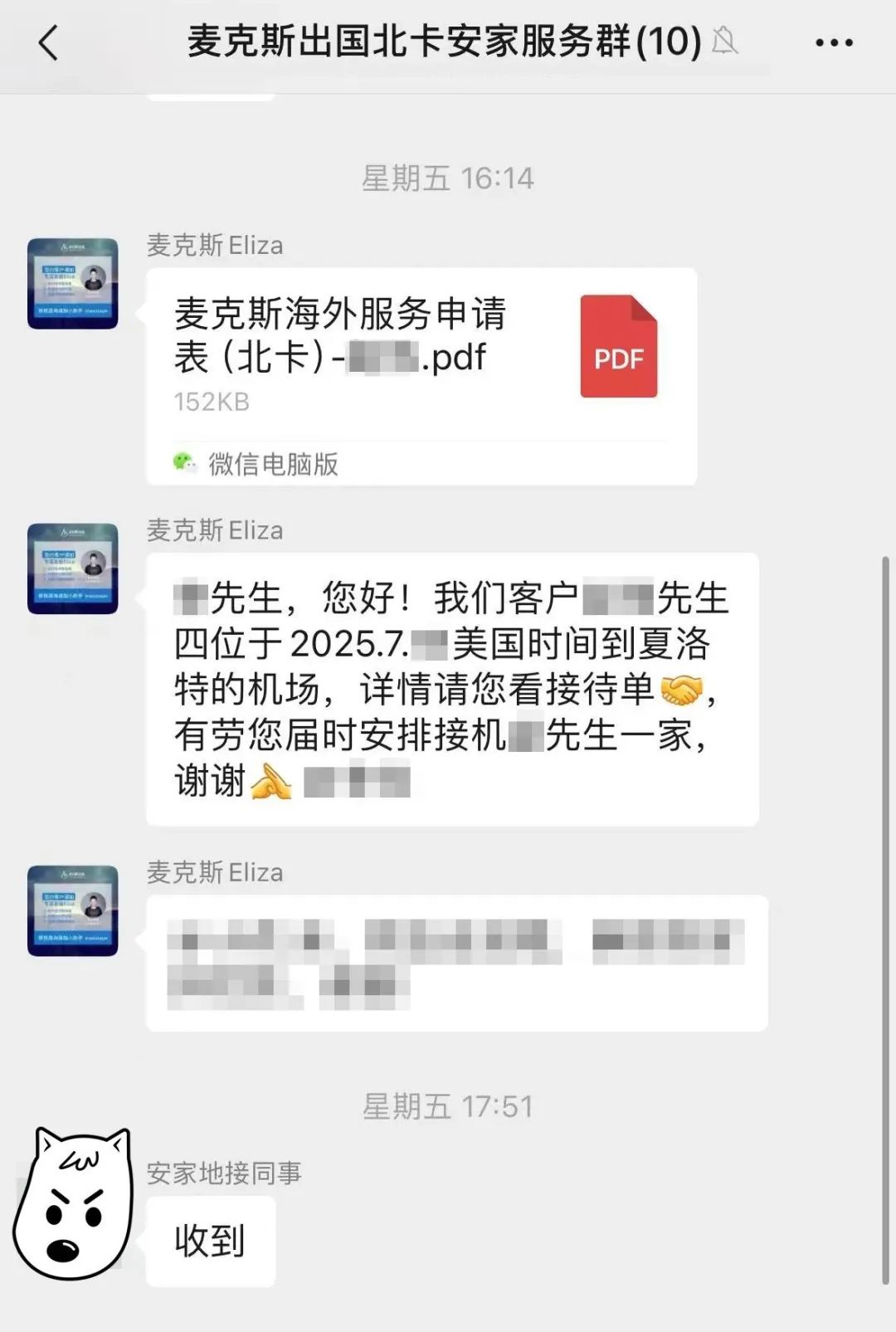Open the three-dot chat info menu
Image resolution: width=896 pixels, height=1332 pixels.
[833, 42]
